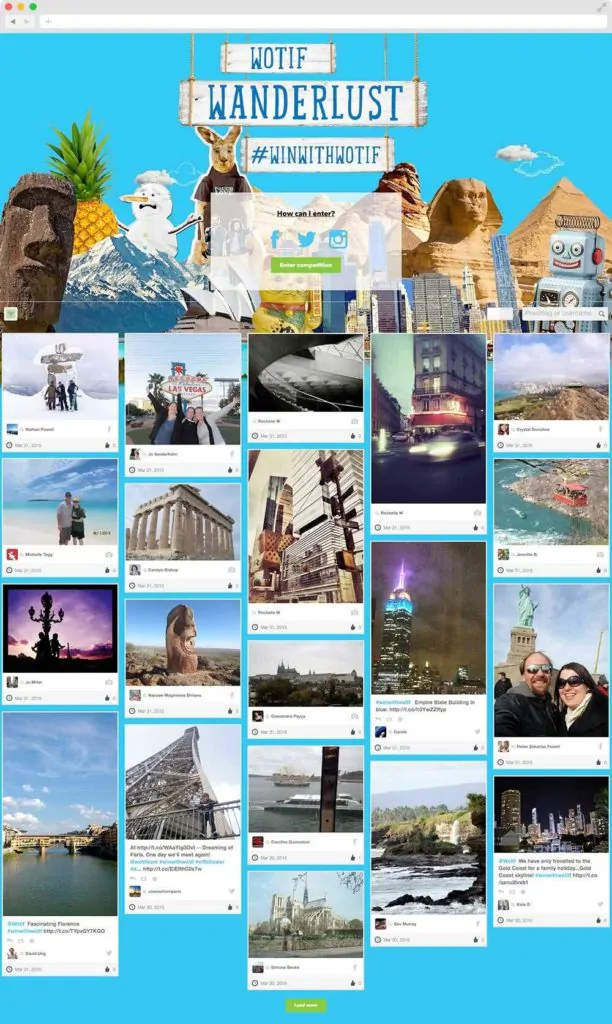View the Statue of Liberty selfie post

tap(551, 660)
